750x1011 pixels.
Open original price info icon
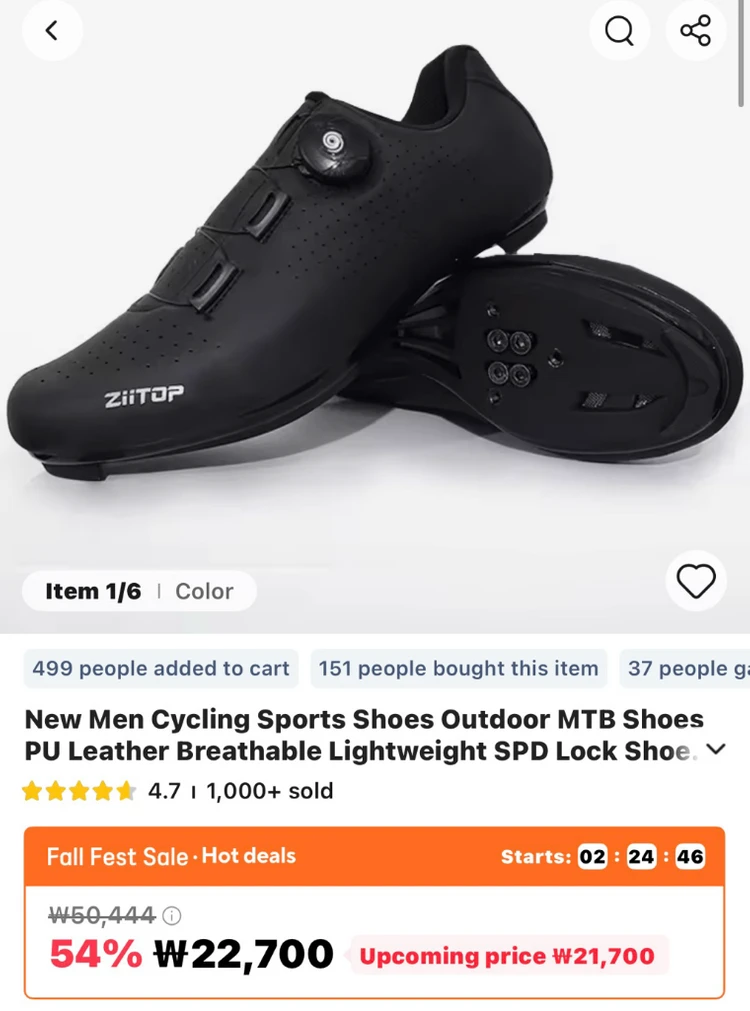172,915
